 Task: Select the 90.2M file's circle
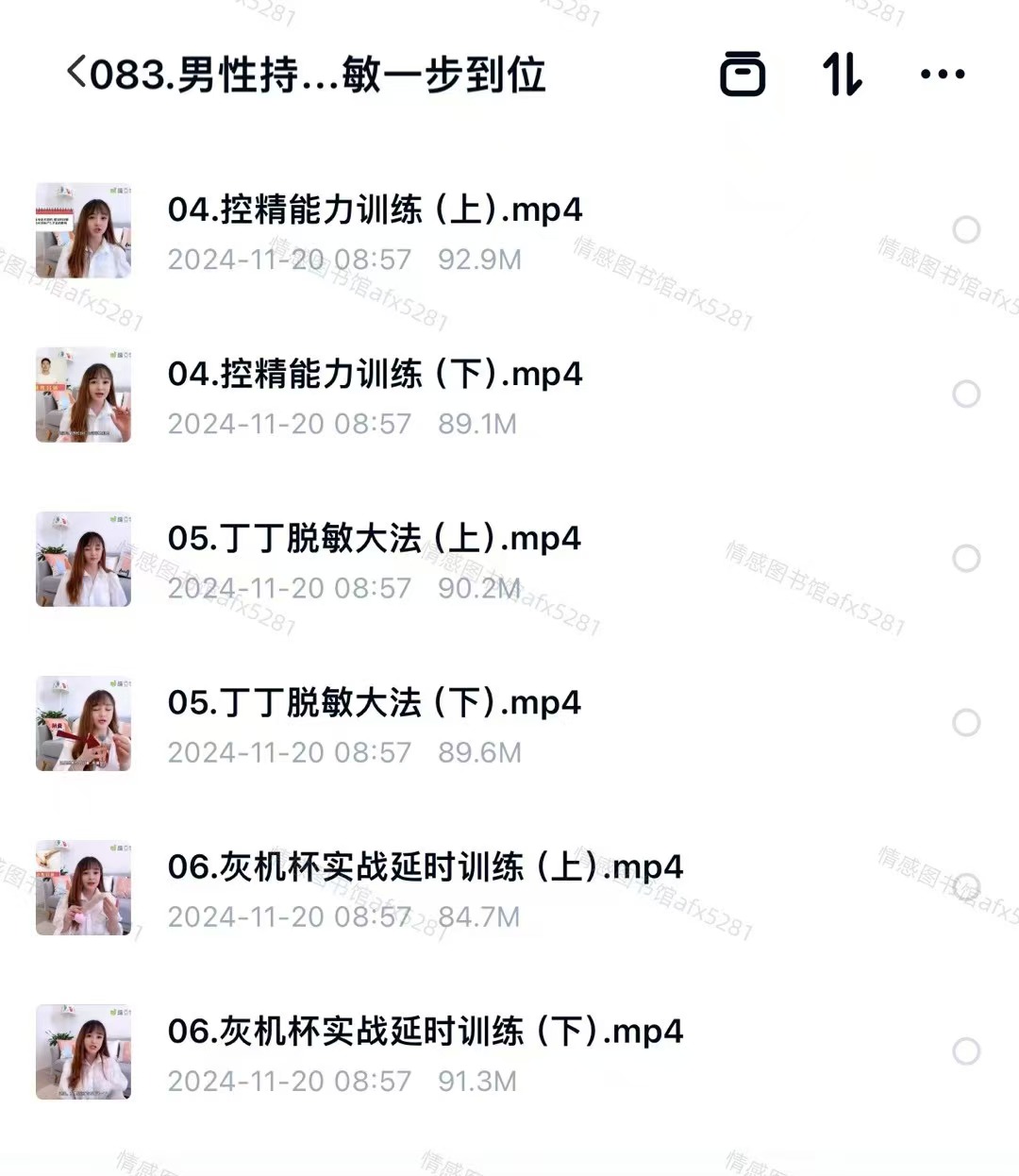pyautogui.click(x=966, y=558)
